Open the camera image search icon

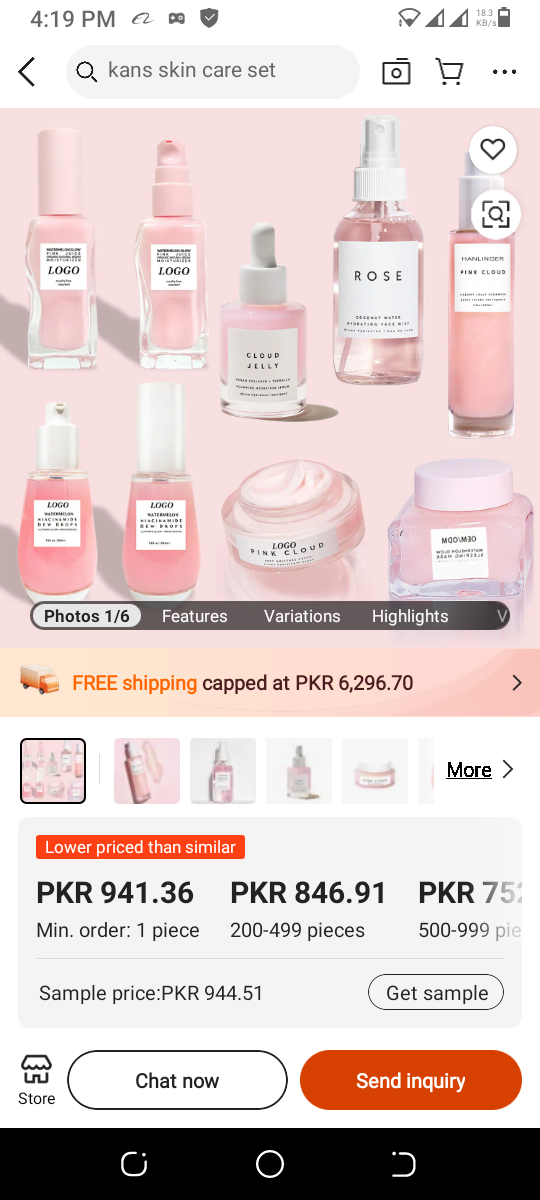396,72
